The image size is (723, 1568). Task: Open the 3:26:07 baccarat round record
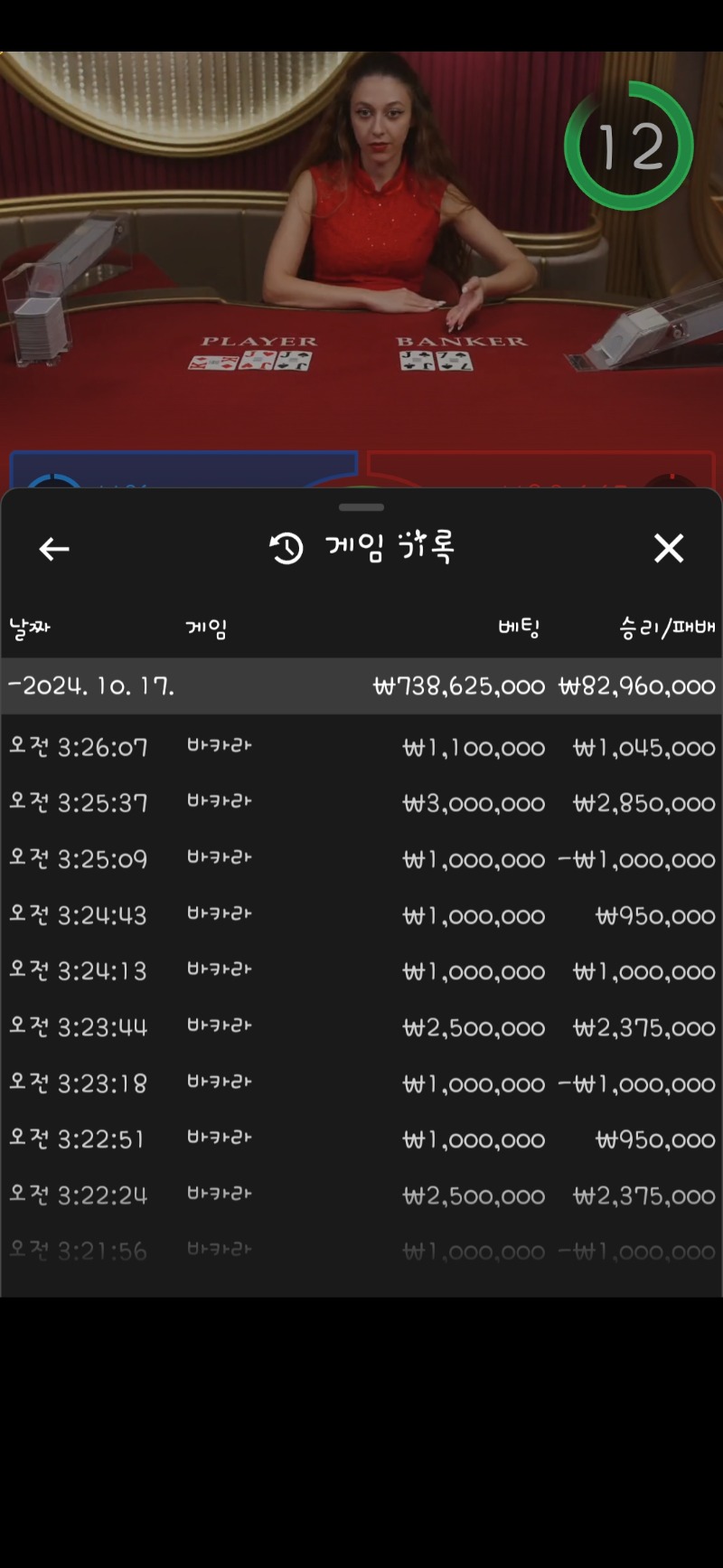click(361, 748)
